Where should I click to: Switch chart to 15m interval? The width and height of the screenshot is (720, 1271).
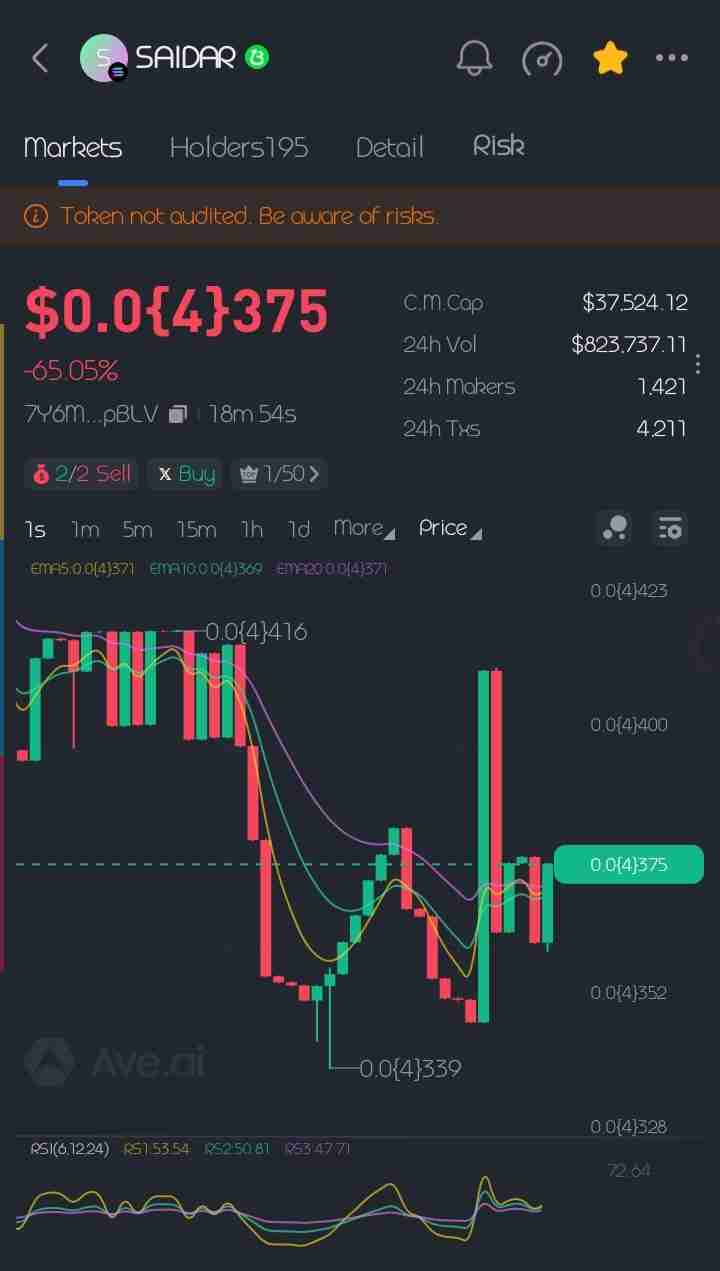tap(196, 529)
